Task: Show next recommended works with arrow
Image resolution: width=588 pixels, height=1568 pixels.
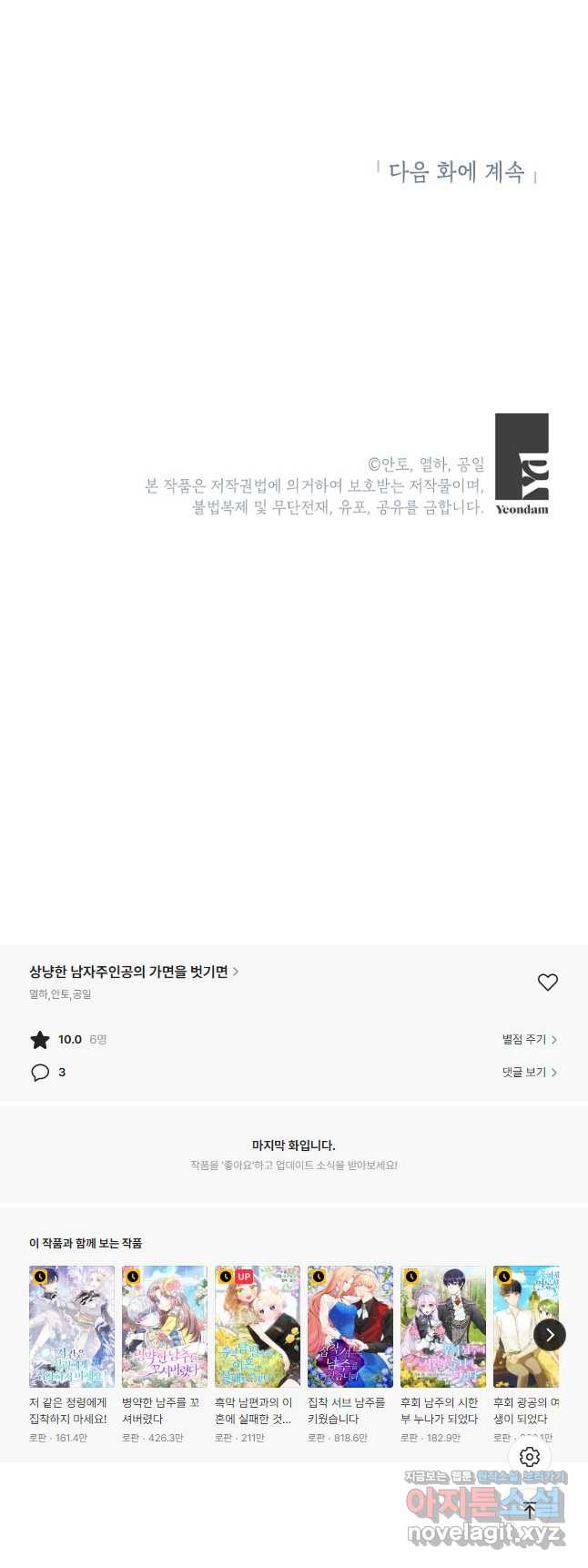Action: tap(549, 1335)
